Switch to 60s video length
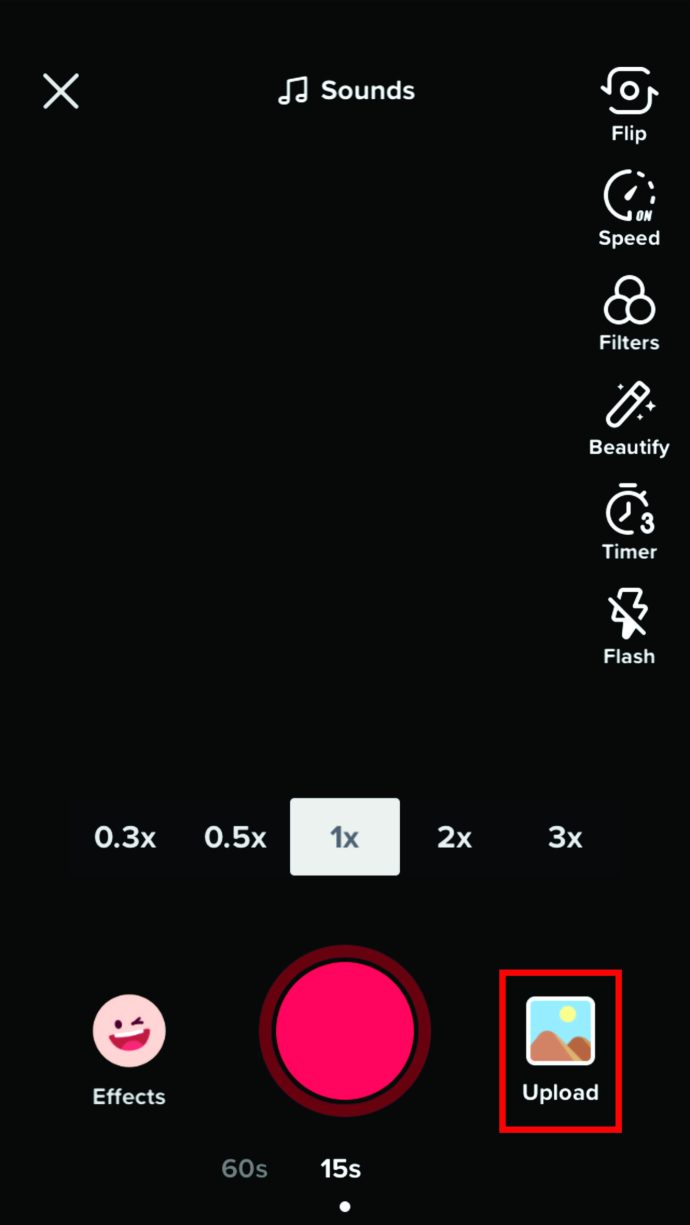 (x=244, y=1168)
